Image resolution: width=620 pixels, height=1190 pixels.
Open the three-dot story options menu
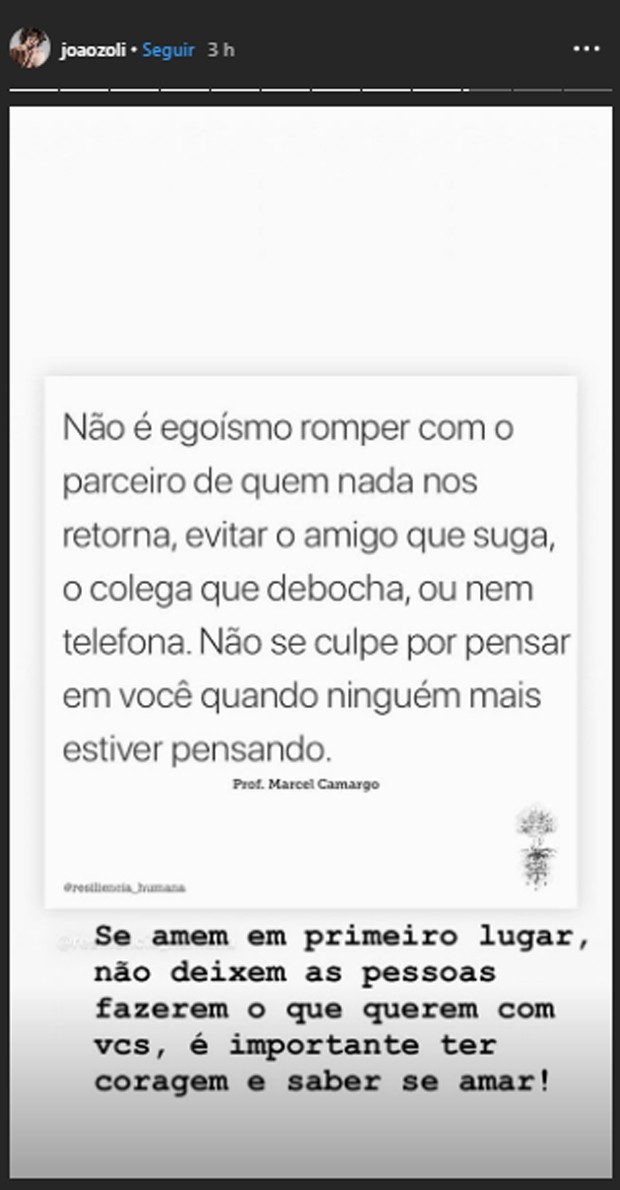[586, 48]
